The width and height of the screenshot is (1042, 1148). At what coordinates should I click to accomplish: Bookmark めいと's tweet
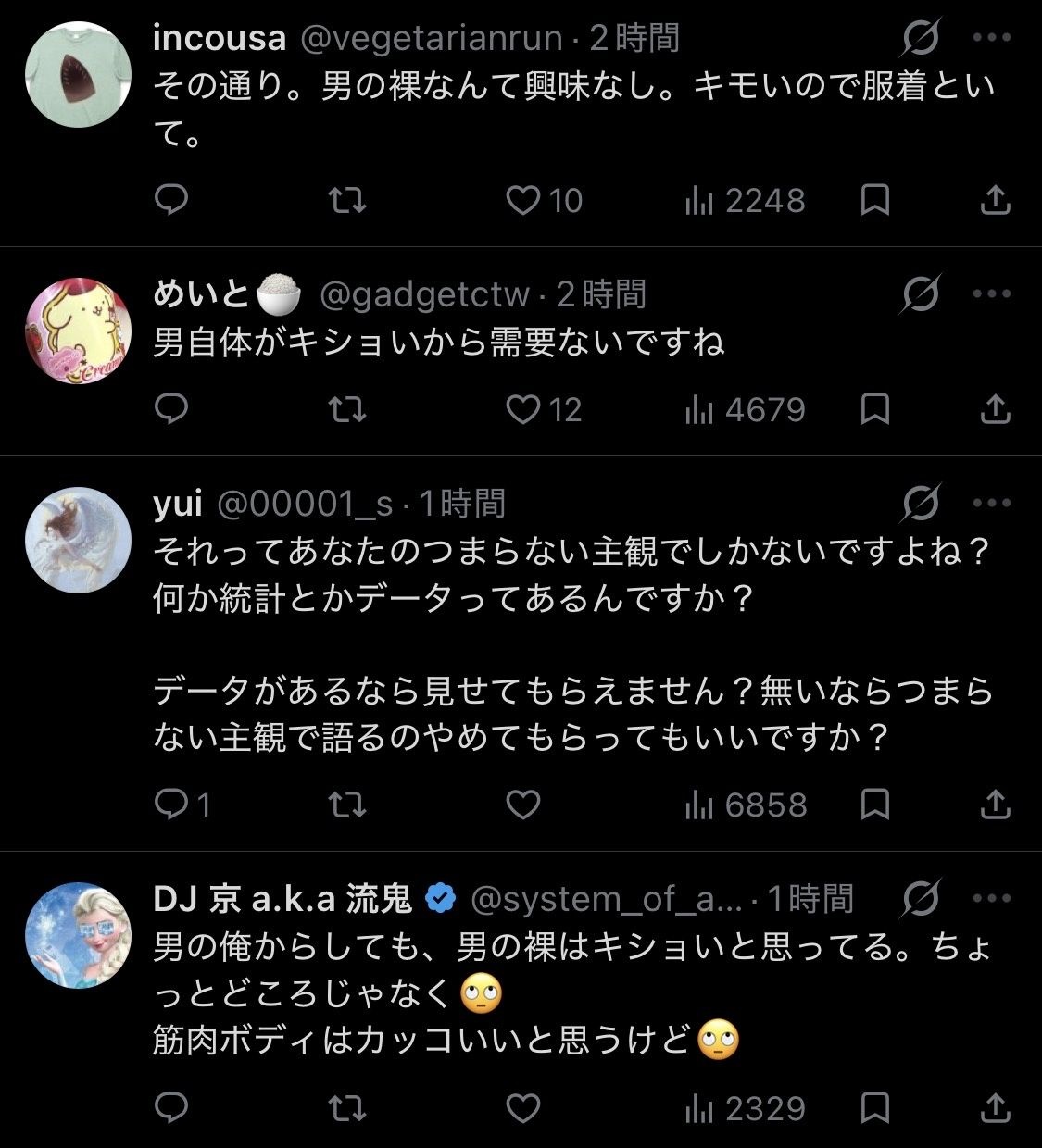pyautogui.click(x=874, y=409)
